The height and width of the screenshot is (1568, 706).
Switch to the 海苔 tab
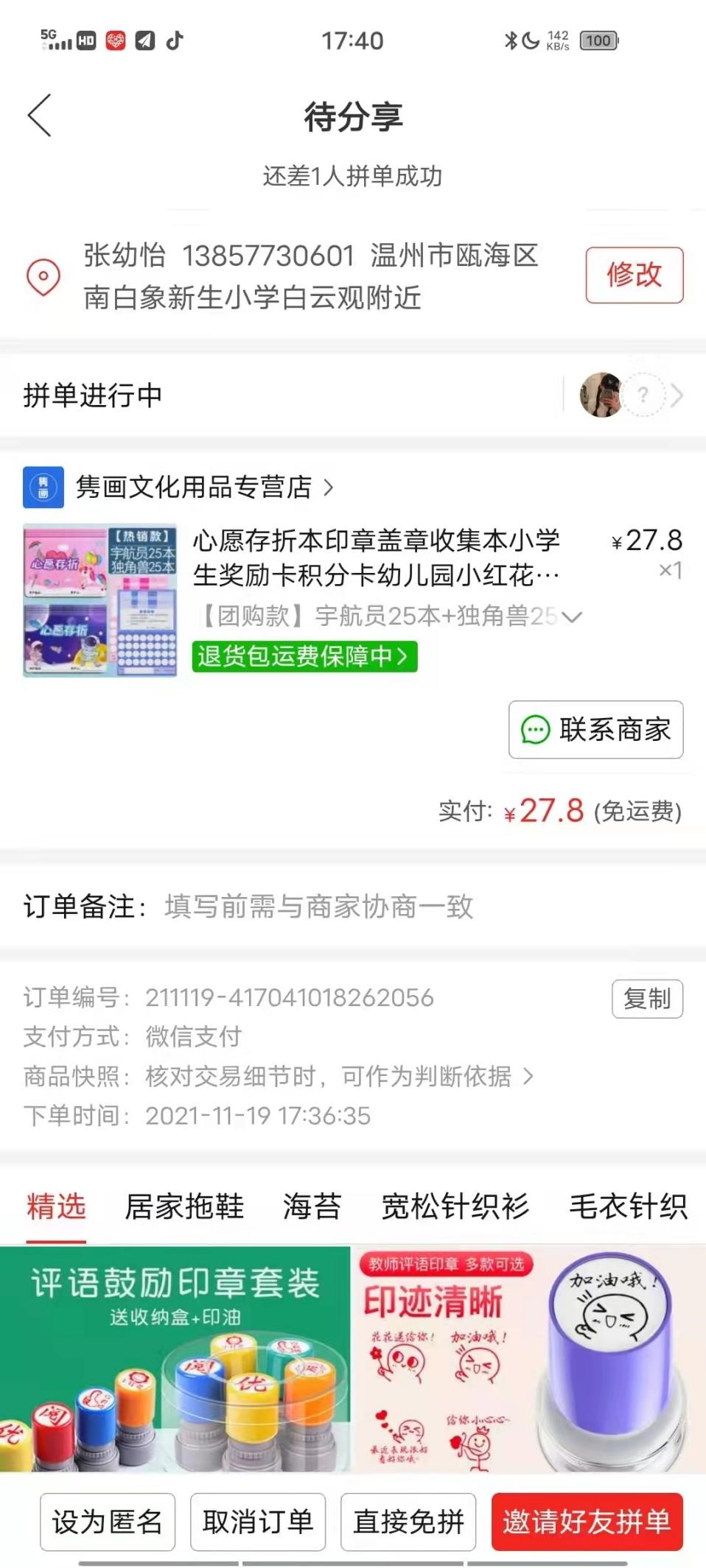312,1207
